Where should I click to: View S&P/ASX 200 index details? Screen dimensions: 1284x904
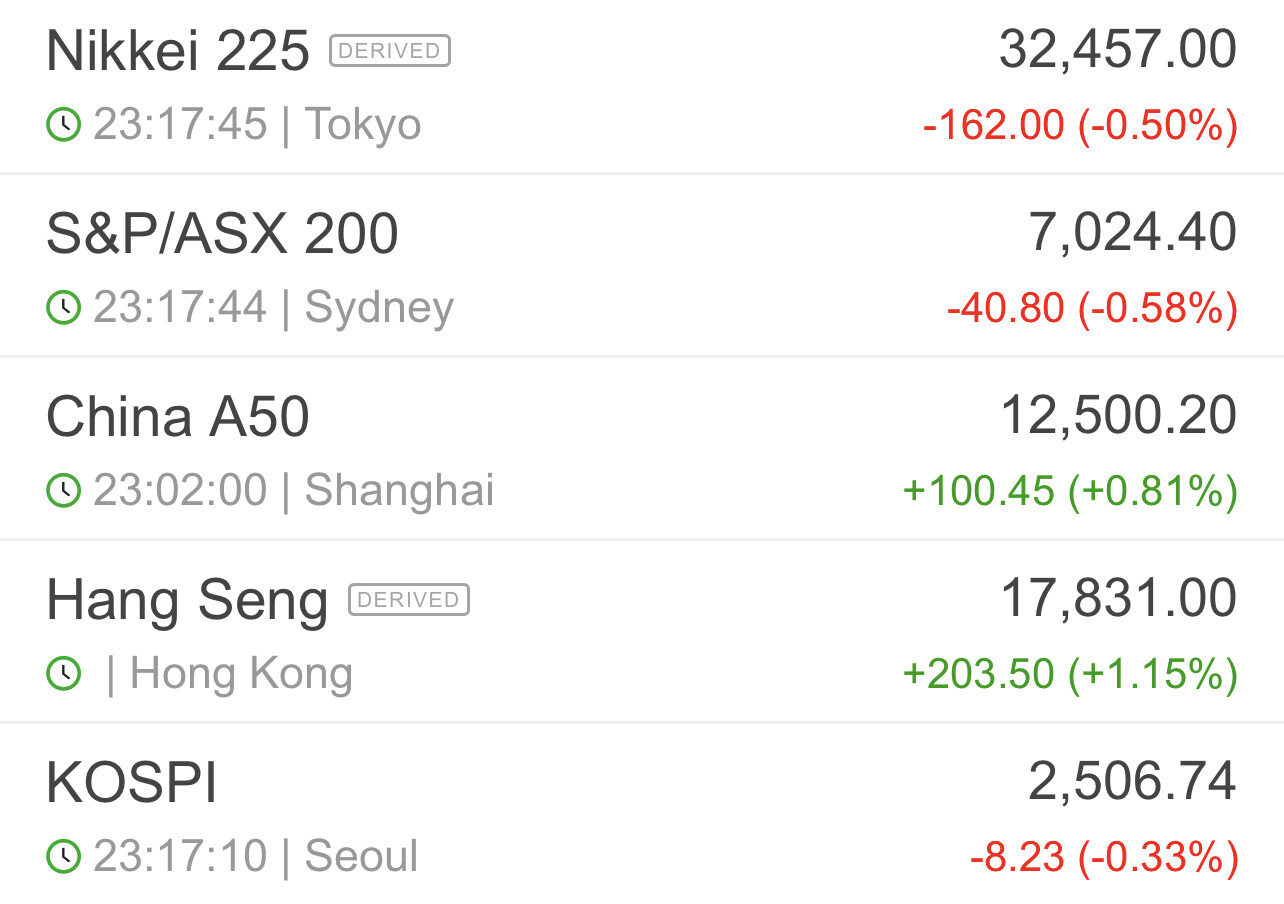pos(222,234)
